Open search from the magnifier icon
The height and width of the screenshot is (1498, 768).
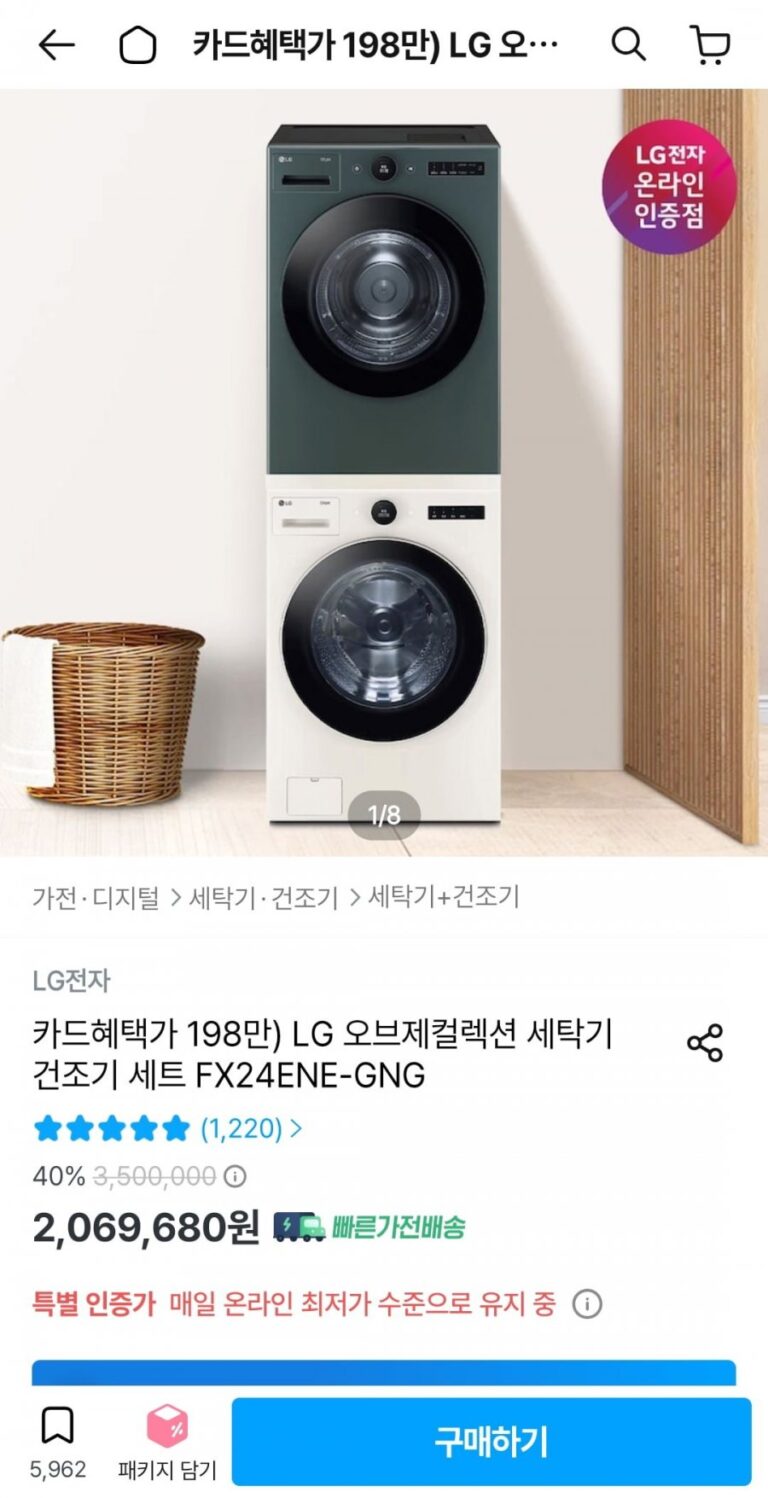pos(628,45)
